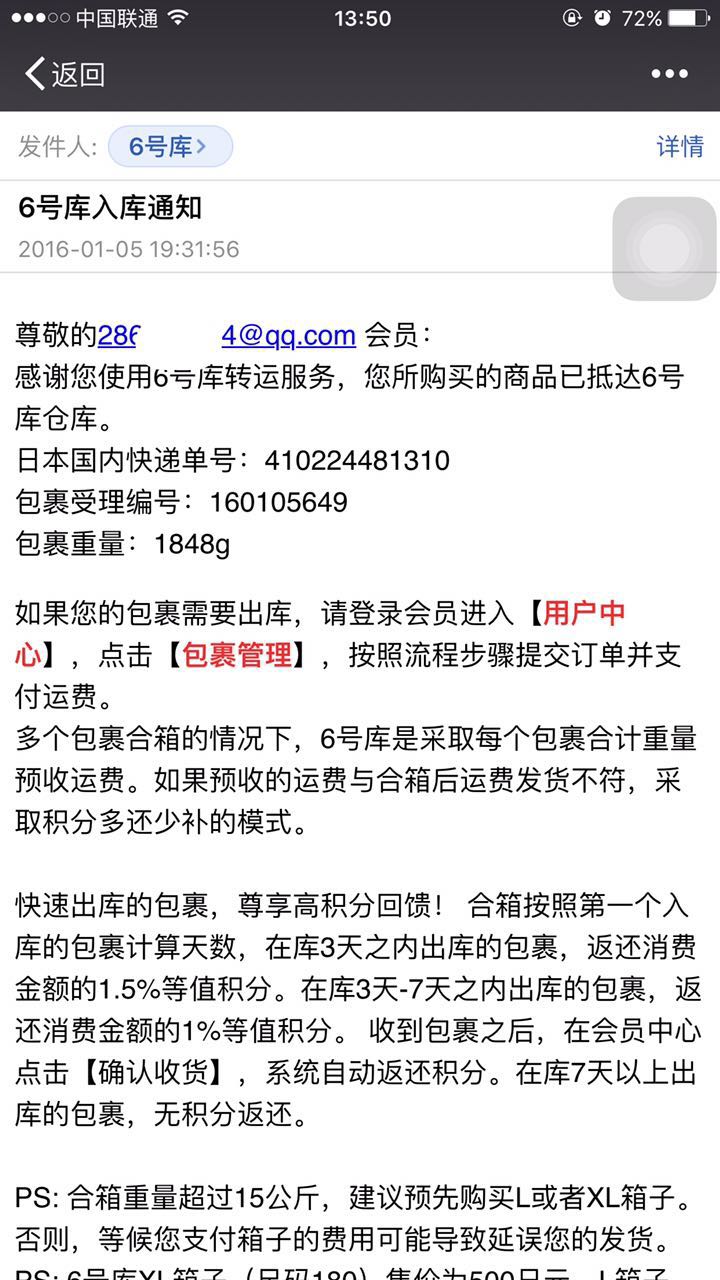Open sender chip 6号库
720x1280 pixels.
click(x=170, y=146)
